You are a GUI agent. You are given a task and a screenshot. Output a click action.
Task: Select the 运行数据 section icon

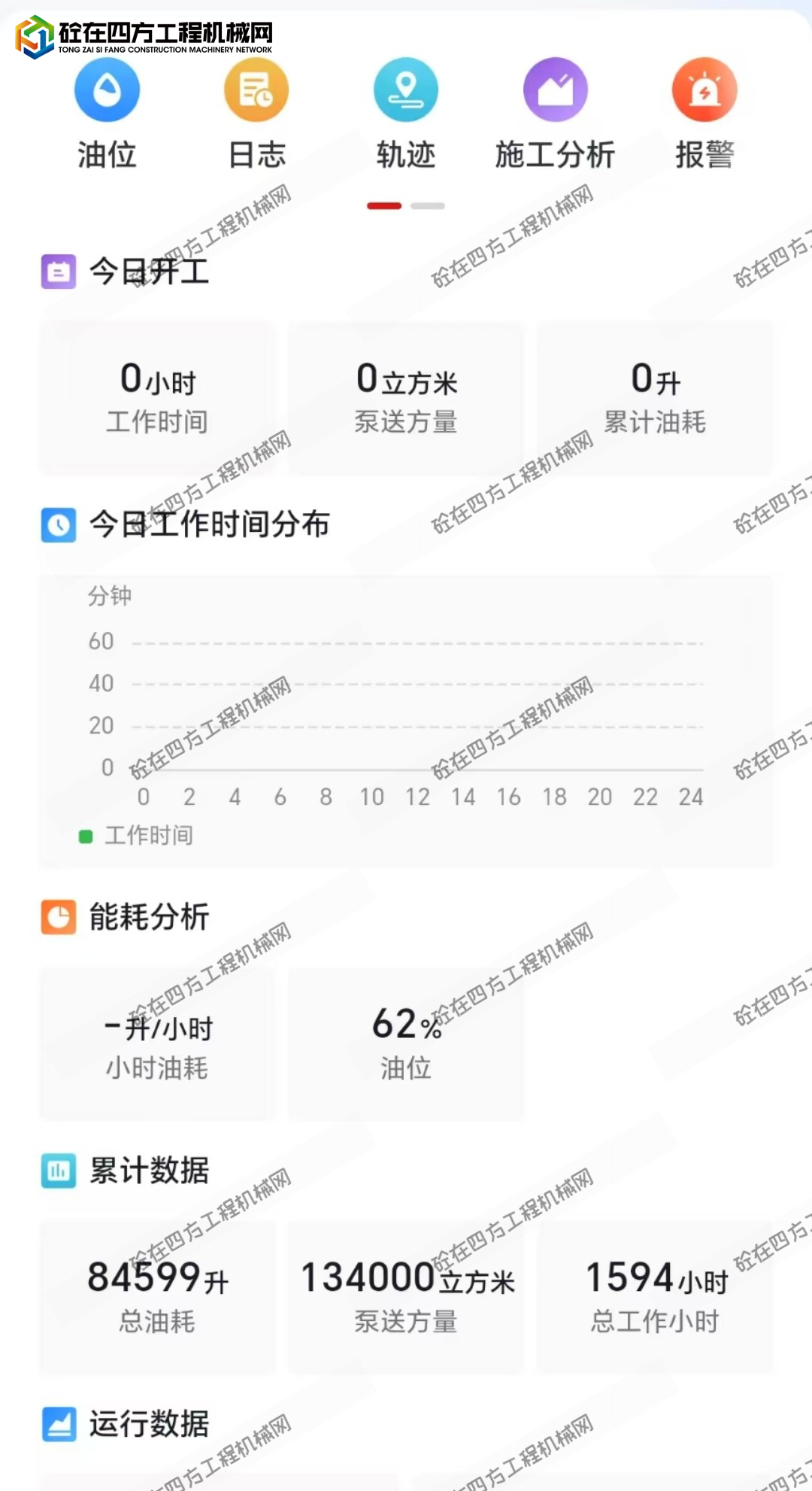pos(58,1424)
